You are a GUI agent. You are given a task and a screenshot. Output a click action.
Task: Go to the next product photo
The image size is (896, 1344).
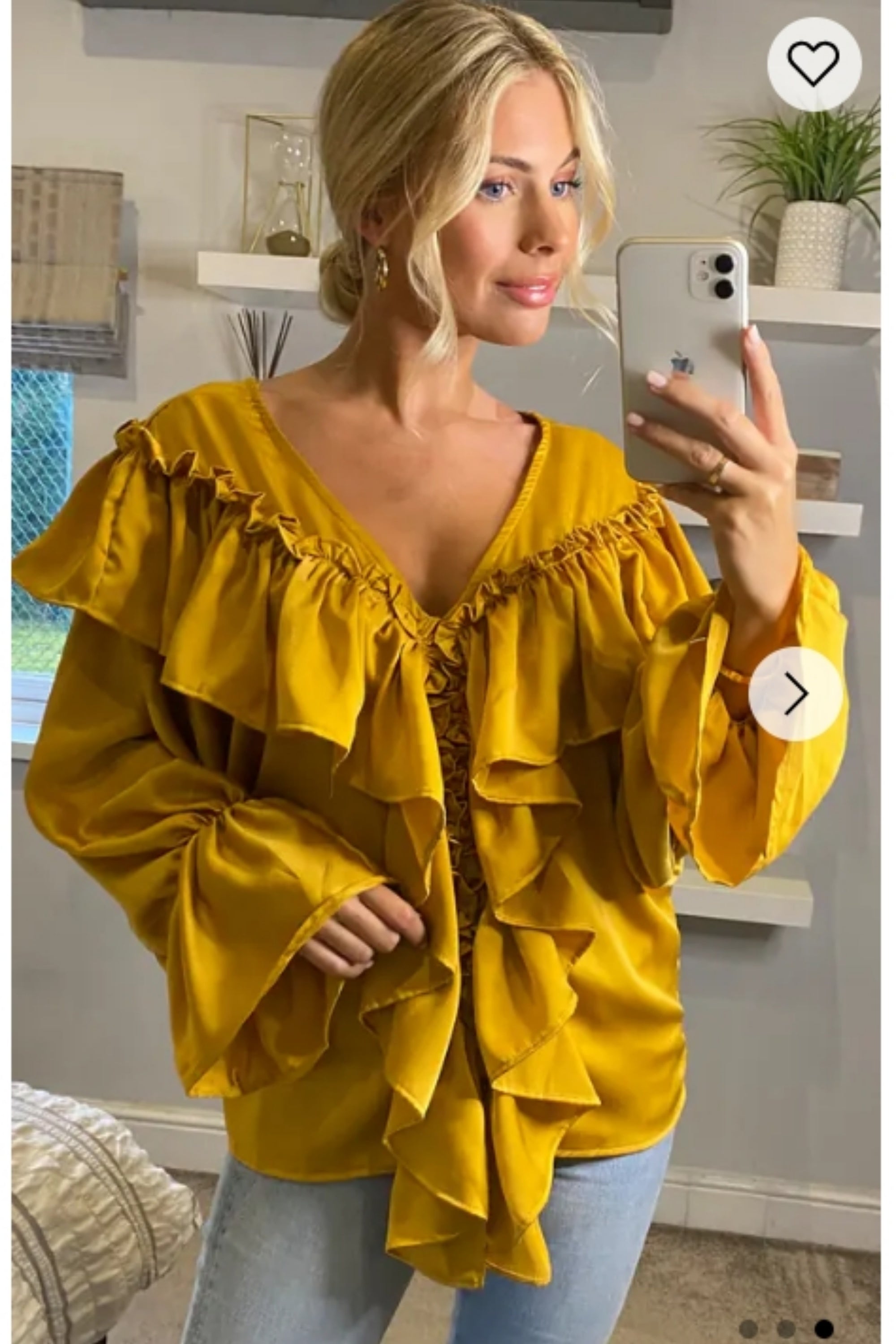point(796,694)
